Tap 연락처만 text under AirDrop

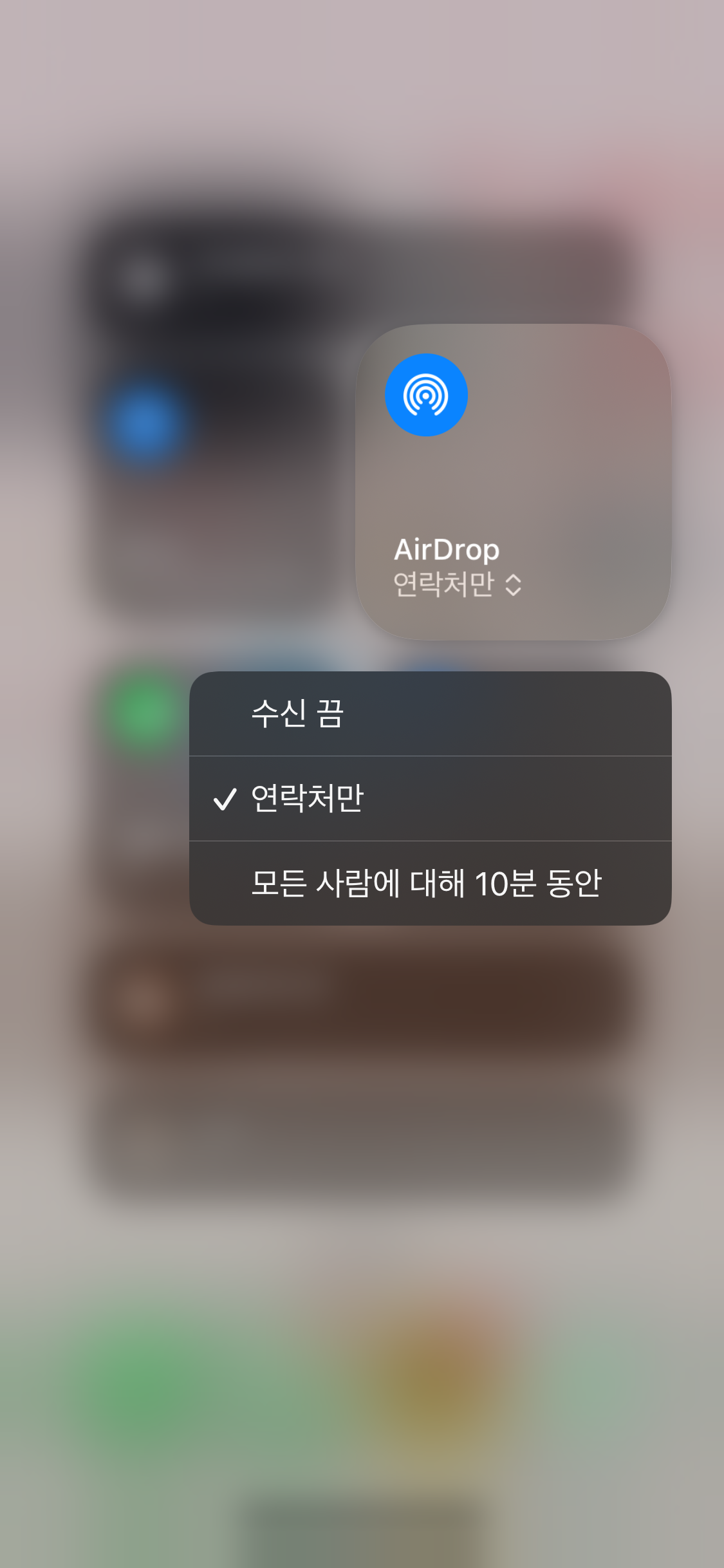(x=443, y=584)
